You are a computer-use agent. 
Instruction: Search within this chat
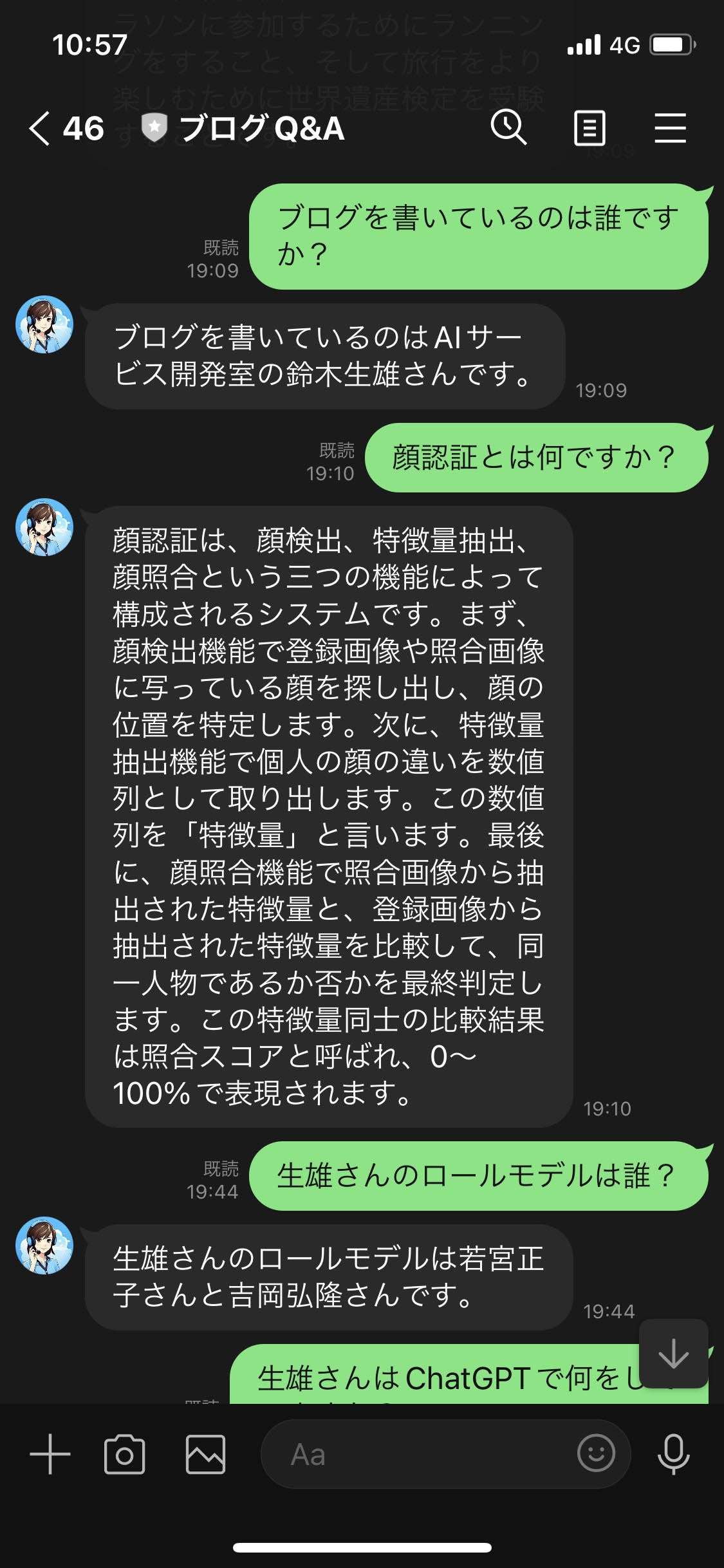click(508, 127)
